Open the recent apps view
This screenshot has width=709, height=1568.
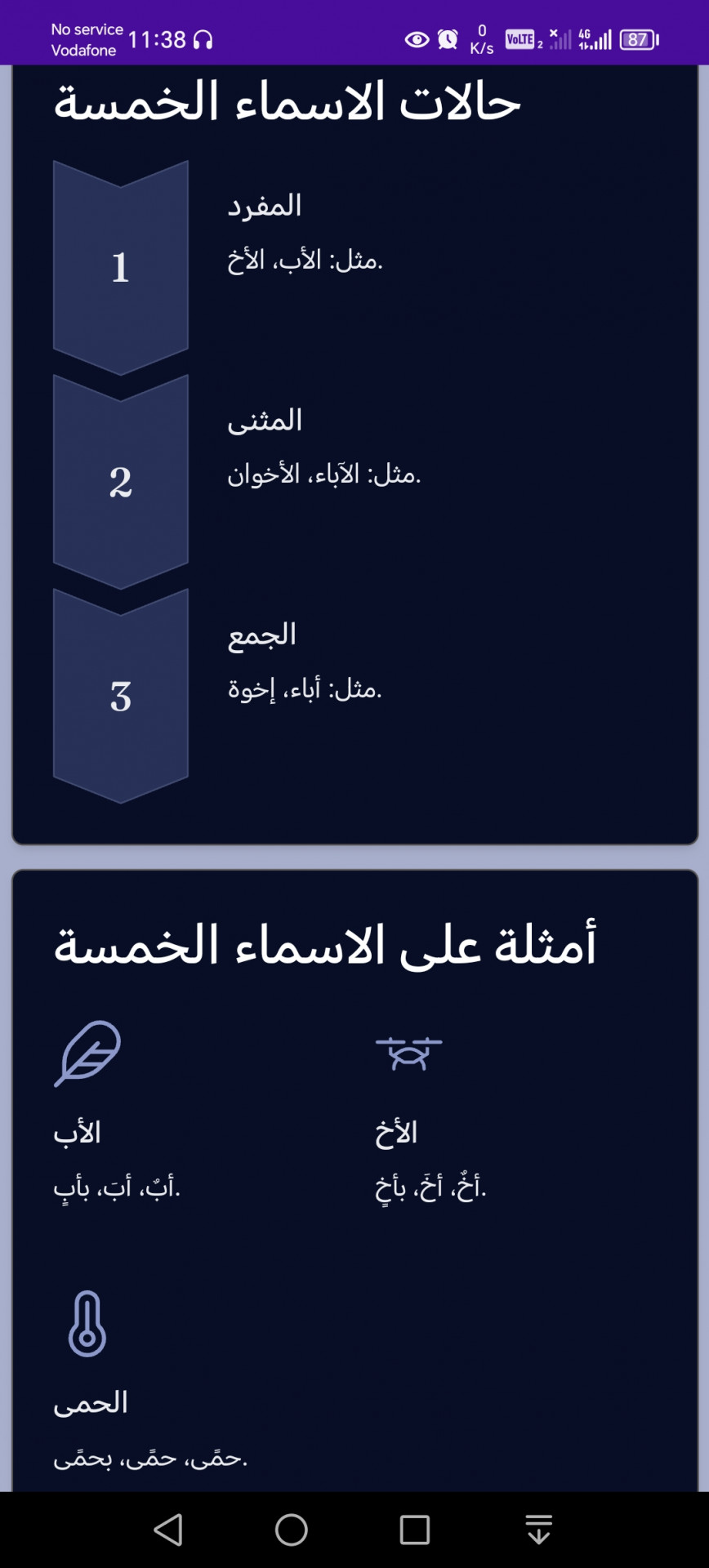415,1530
